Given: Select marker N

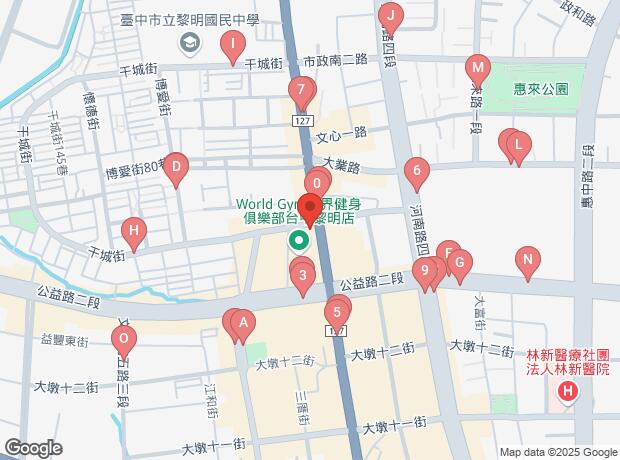Looking at the screenshot, I should click(528, 263).
